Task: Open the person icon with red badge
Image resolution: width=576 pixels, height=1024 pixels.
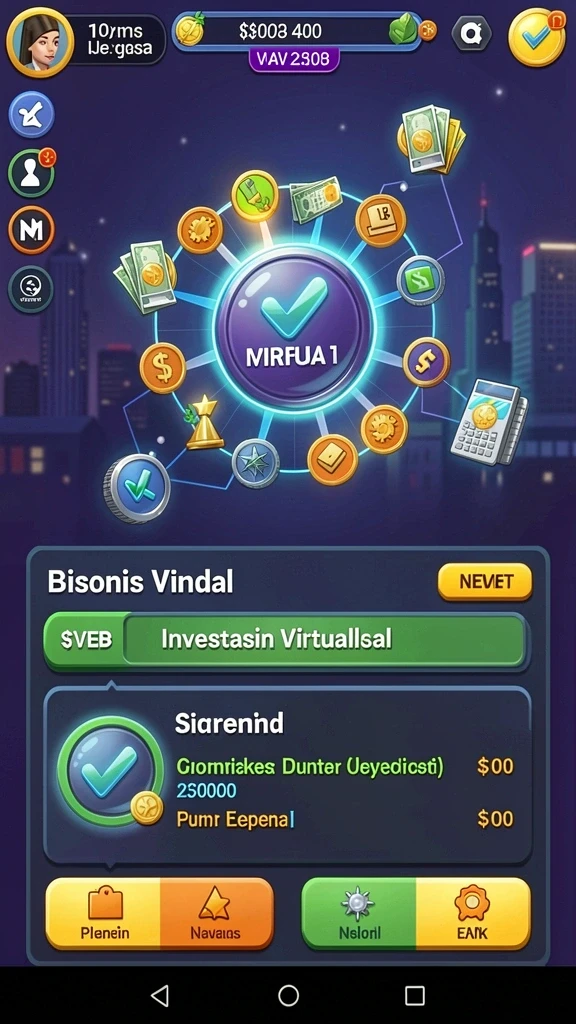Action: click(x=31, y=173)
